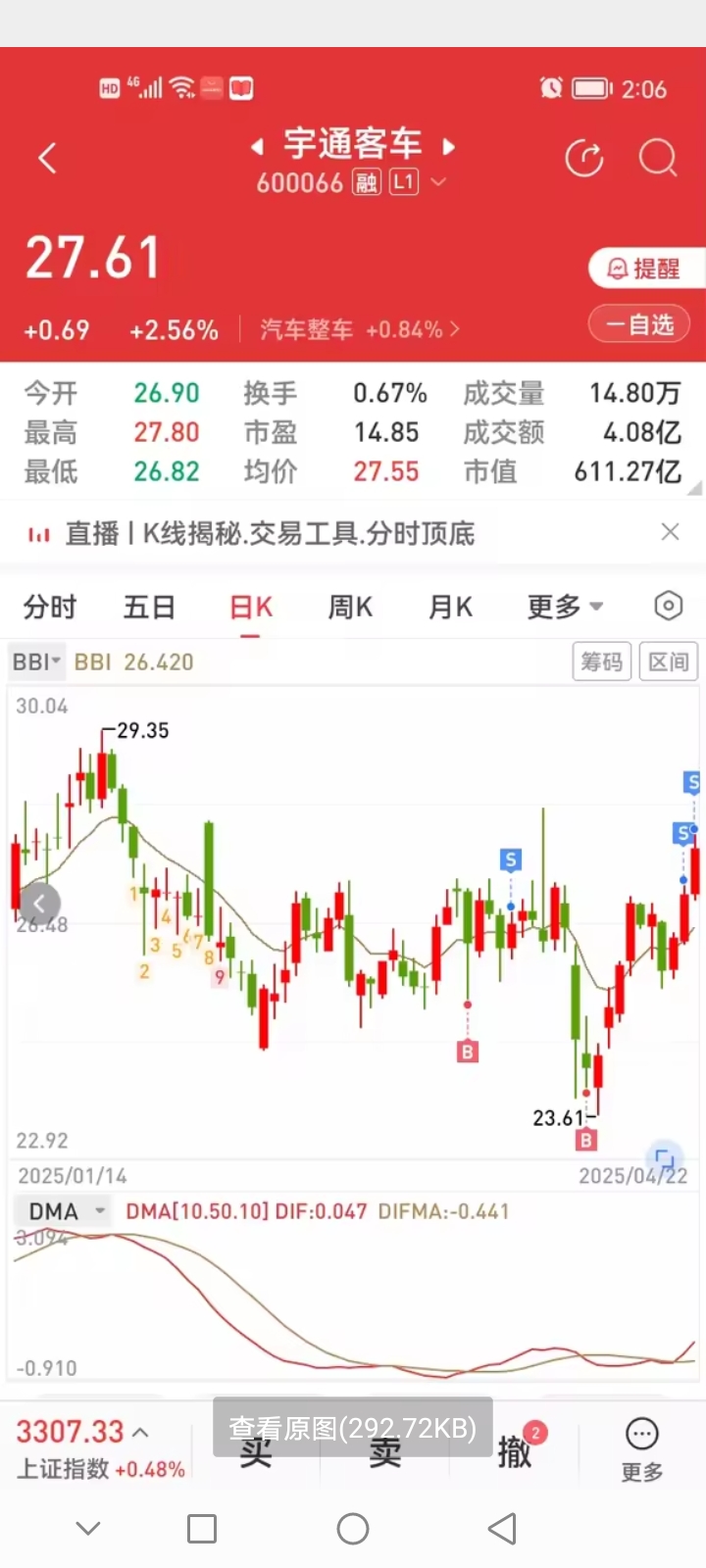This screenshot has height=1568, width=706.
Task: Switch to the 月K tab
Action: pos(450,608)
